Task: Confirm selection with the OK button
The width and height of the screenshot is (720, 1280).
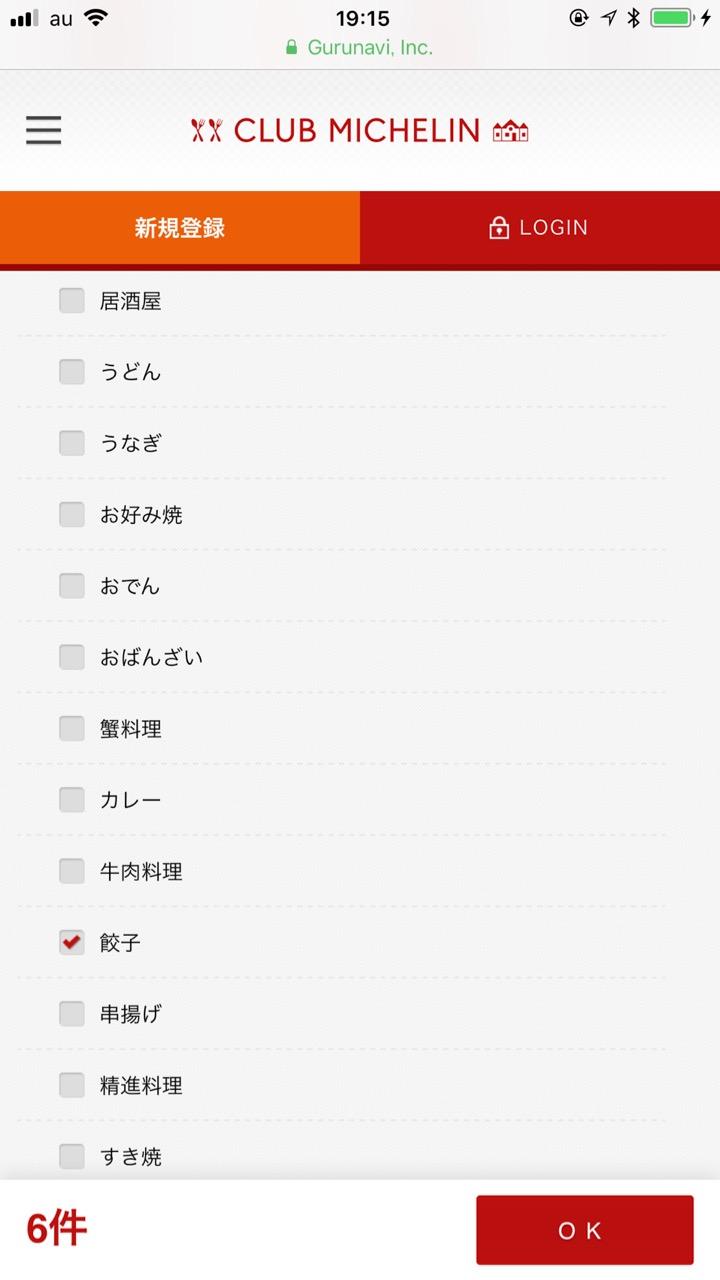Action: pyautogui.click(x=585, y=1230)
